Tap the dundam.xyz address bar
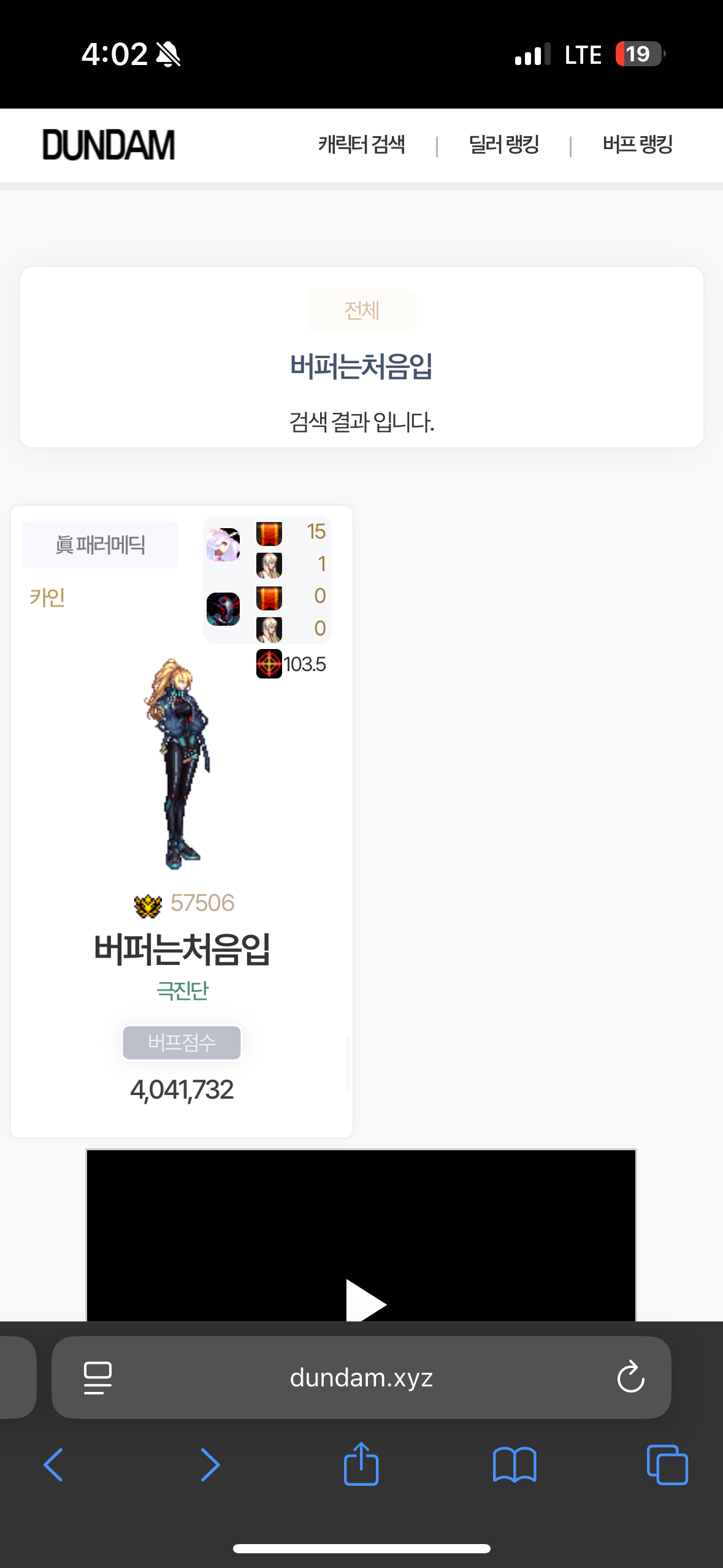Screen dimensions: 723x1568 coord(361,1378)
